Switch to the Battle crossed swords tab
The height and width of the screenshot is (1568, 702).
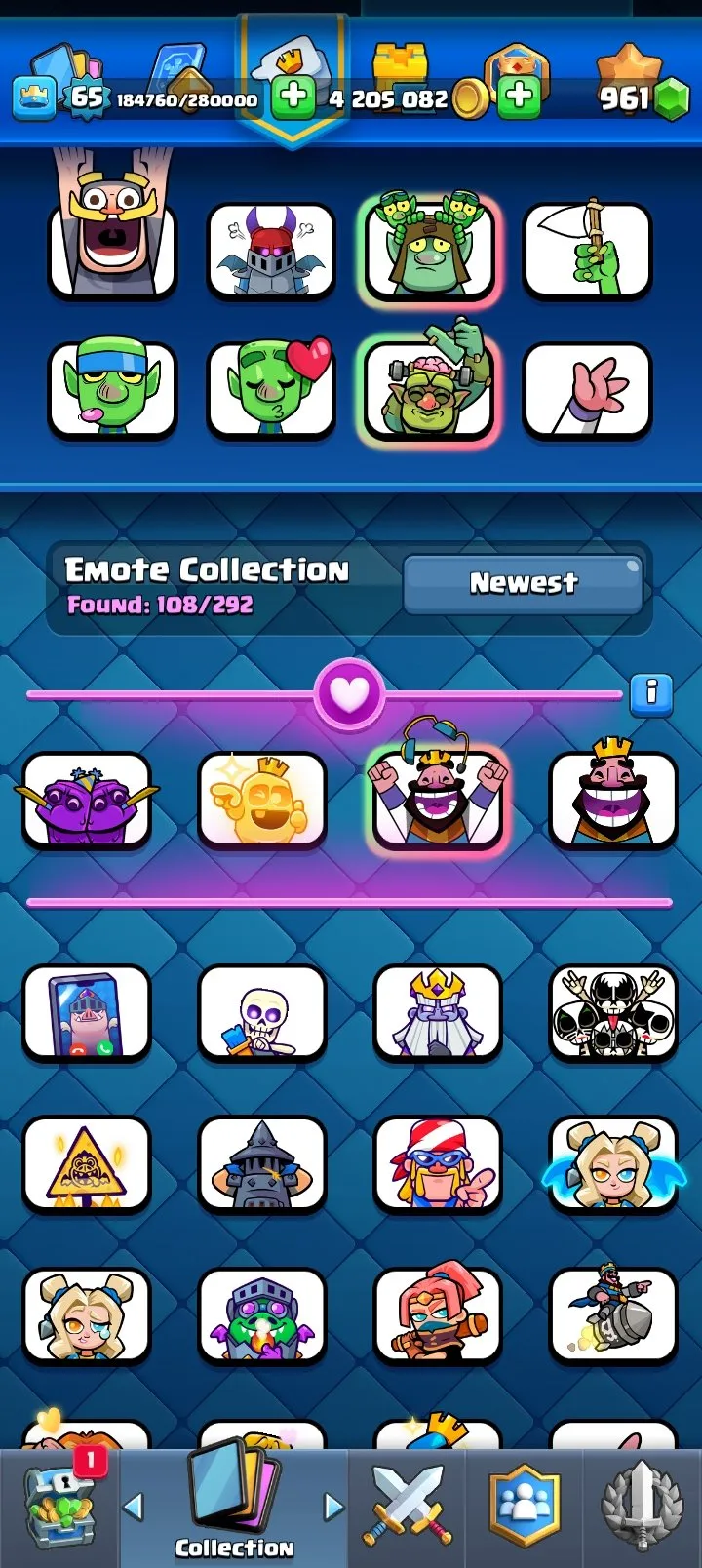pos(408,1508)
